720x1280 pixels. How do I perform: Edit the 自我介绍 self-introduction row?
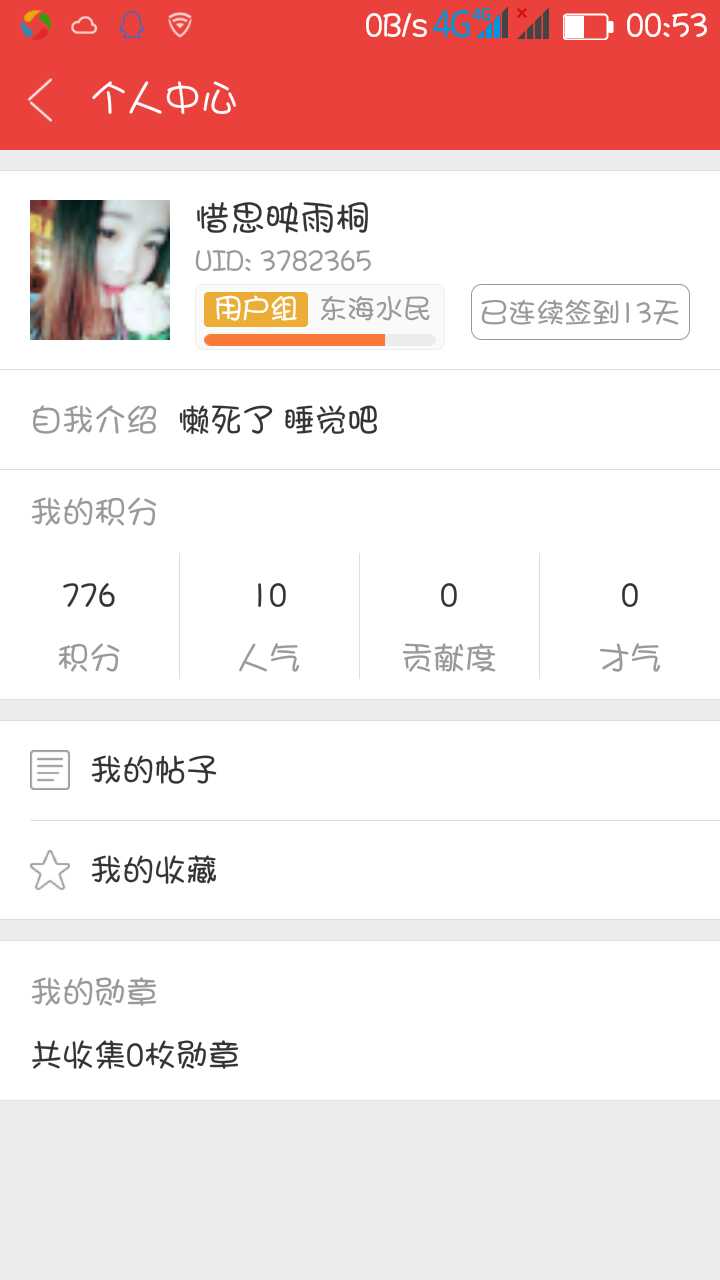pos(360,420)
